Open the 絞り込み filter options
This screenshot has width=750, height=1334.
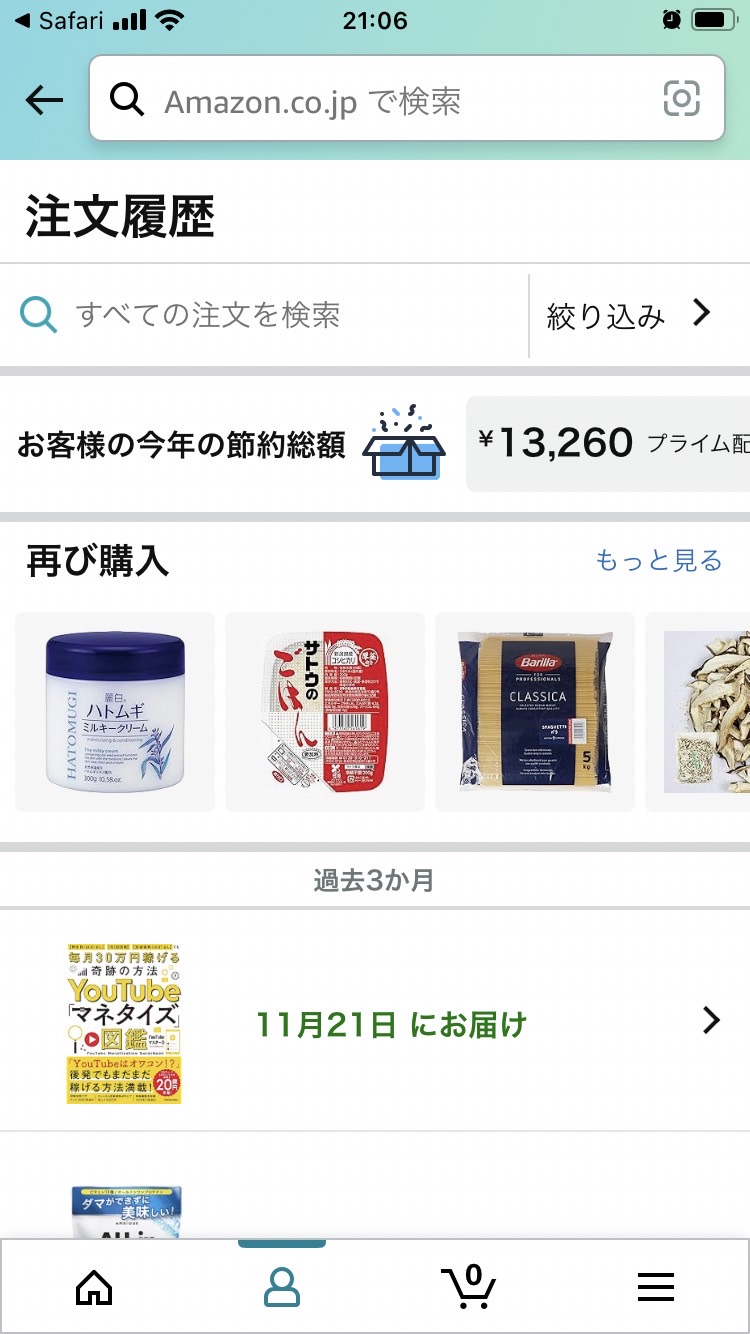tap(630, 316)
